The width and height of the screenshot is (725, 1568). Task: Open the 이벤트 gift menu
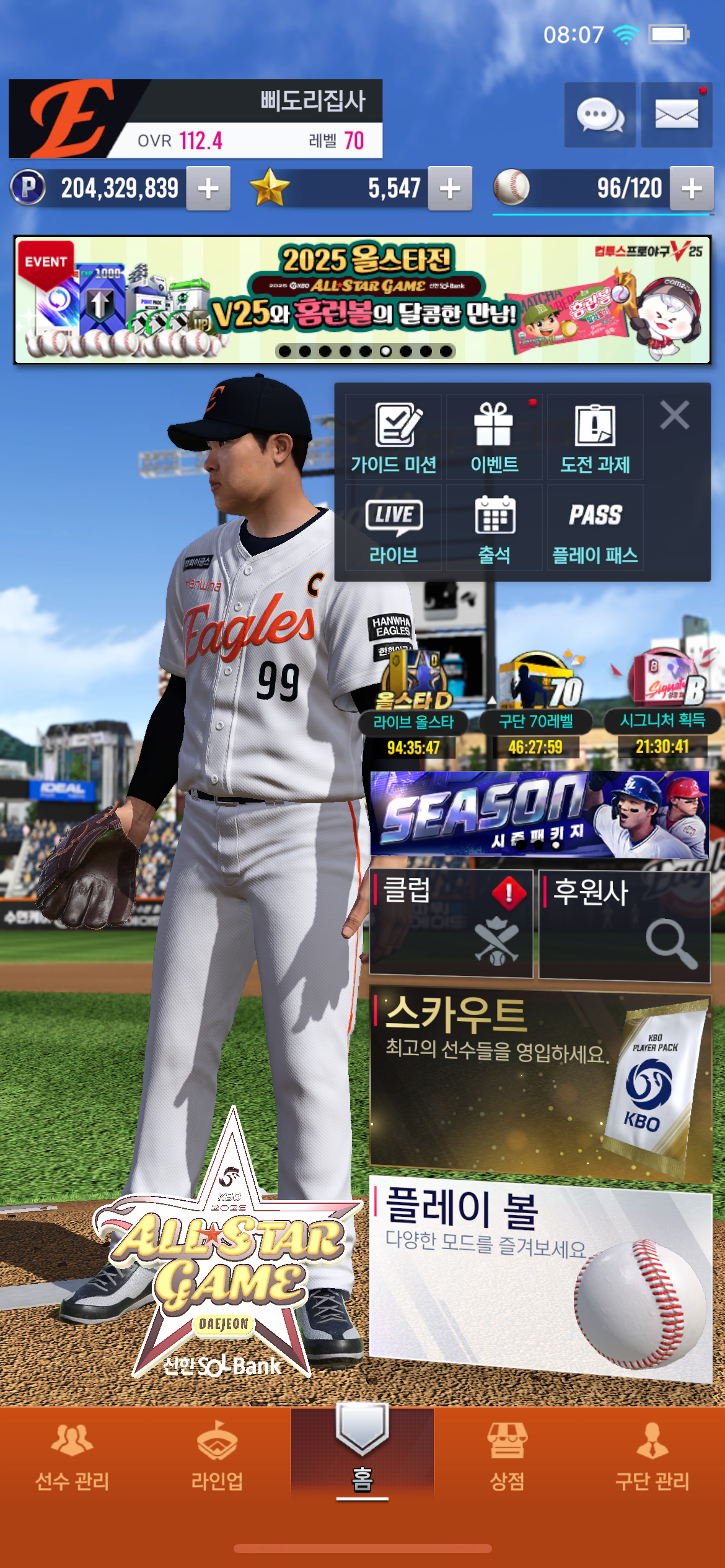(x=494, y=437)
